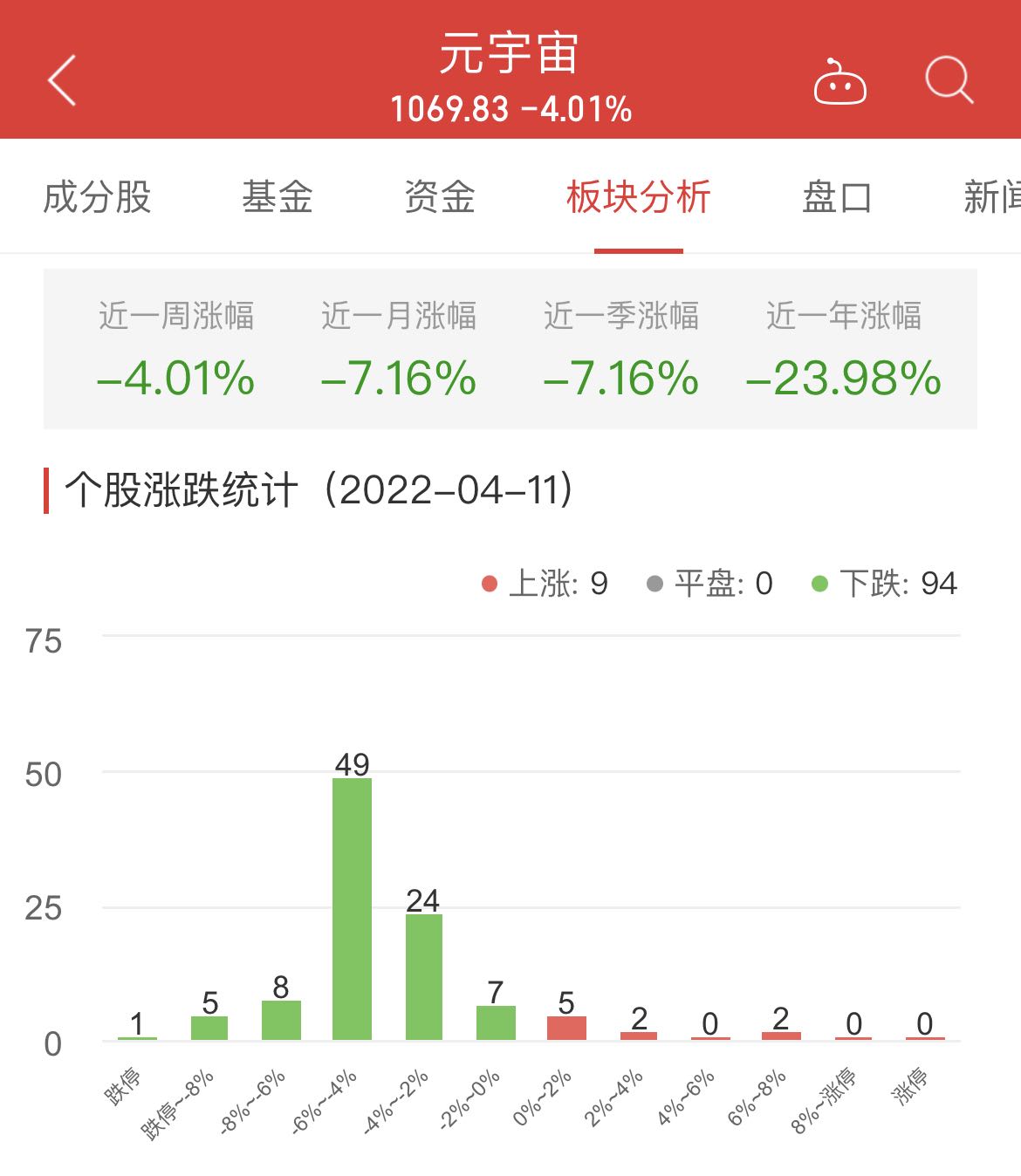Go back using the top-left arrow
This screenshot has height=1176, width=1021.
[62, 80]
